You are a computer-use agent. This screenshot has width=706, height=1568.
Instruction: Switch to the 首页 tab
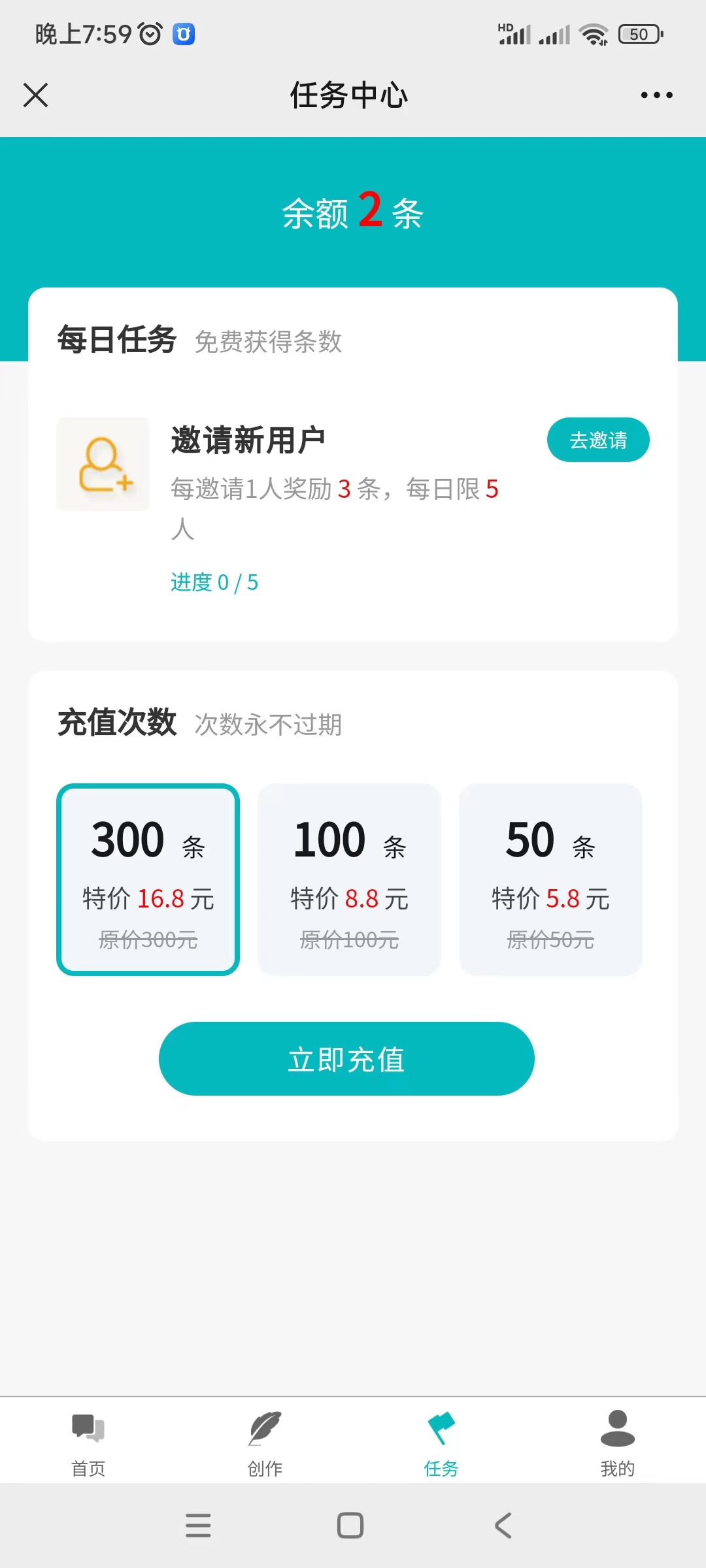(88, 1444)
